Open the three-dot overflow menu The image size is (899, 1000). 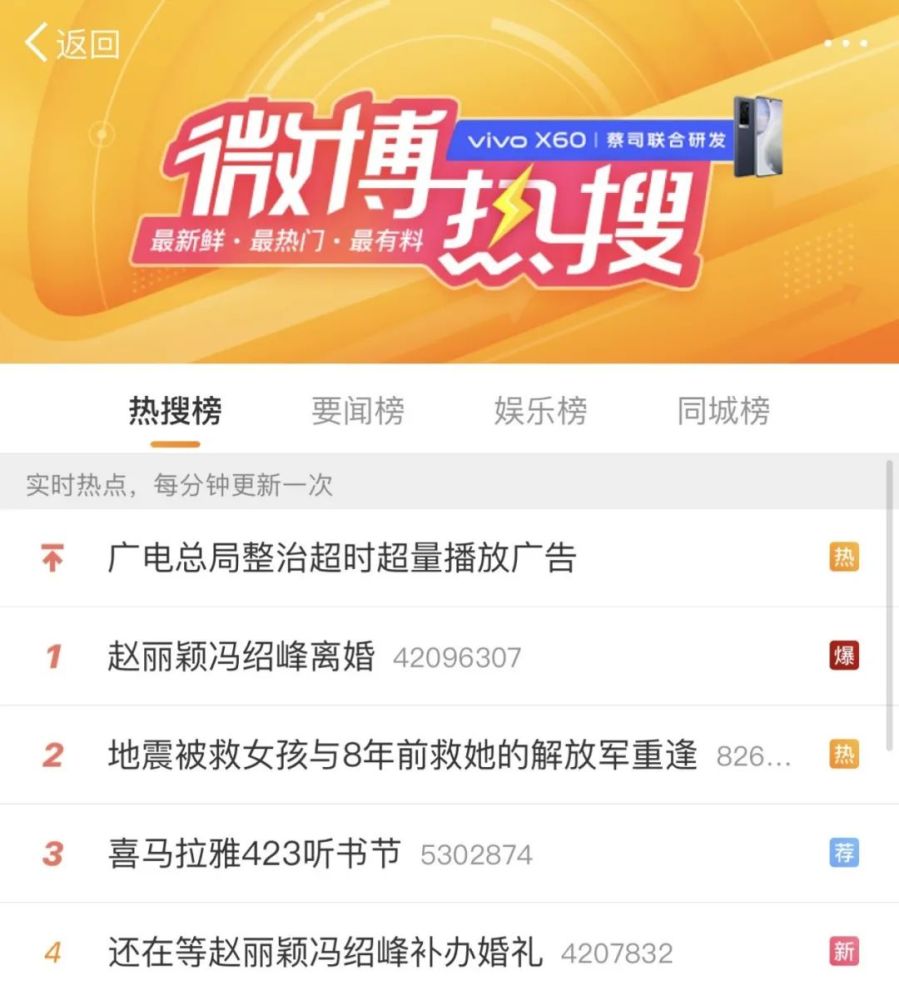click(845, 44)
